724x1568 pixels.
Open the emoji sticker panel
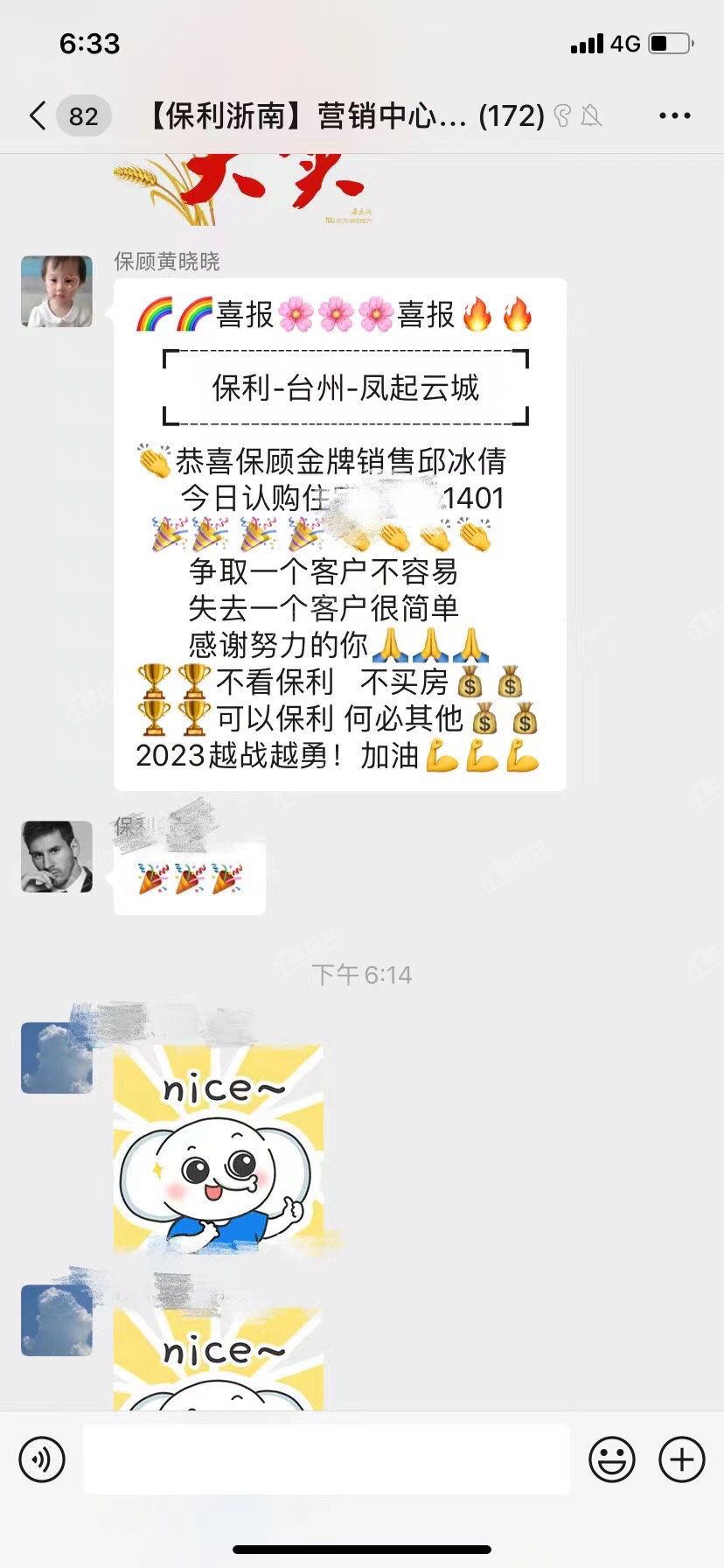pyautogui.click(x=612, y=1459)
